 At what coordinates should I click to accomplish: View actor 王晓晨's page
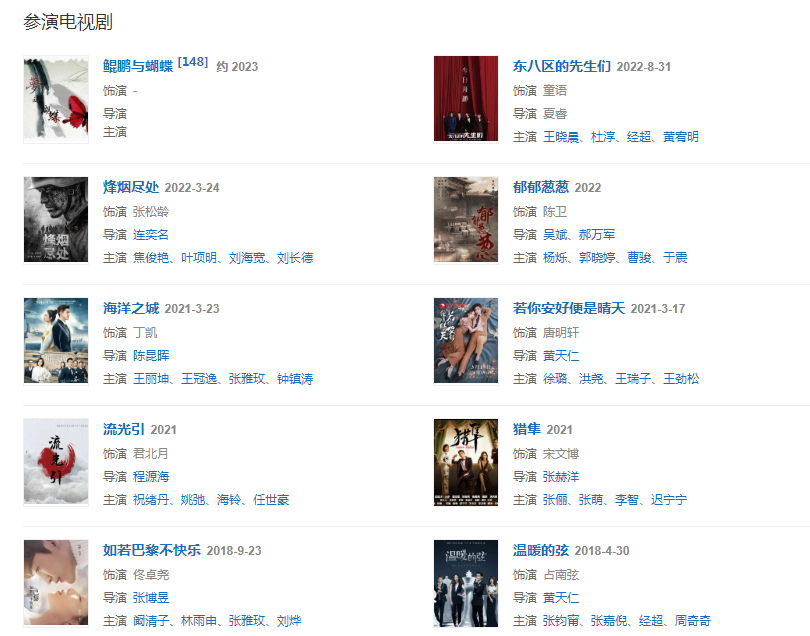coord(561,137)
